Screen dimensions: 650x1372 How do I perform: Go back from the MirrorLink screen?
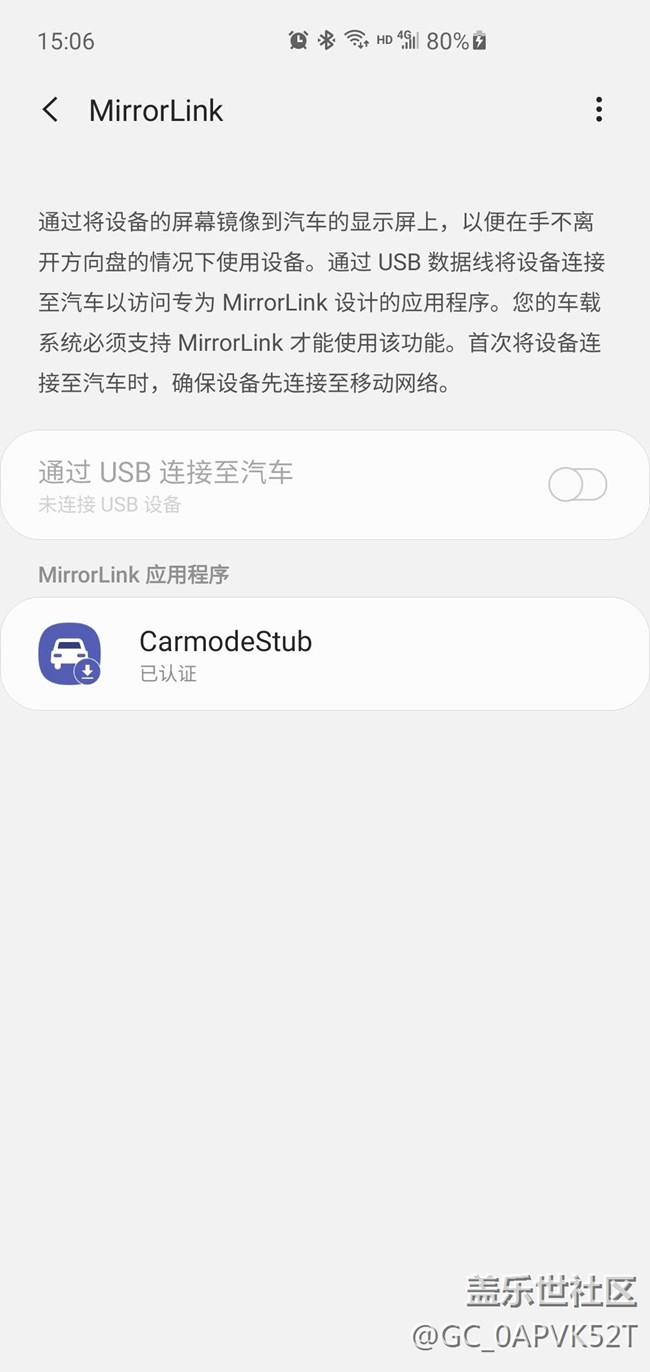[50, 110]
